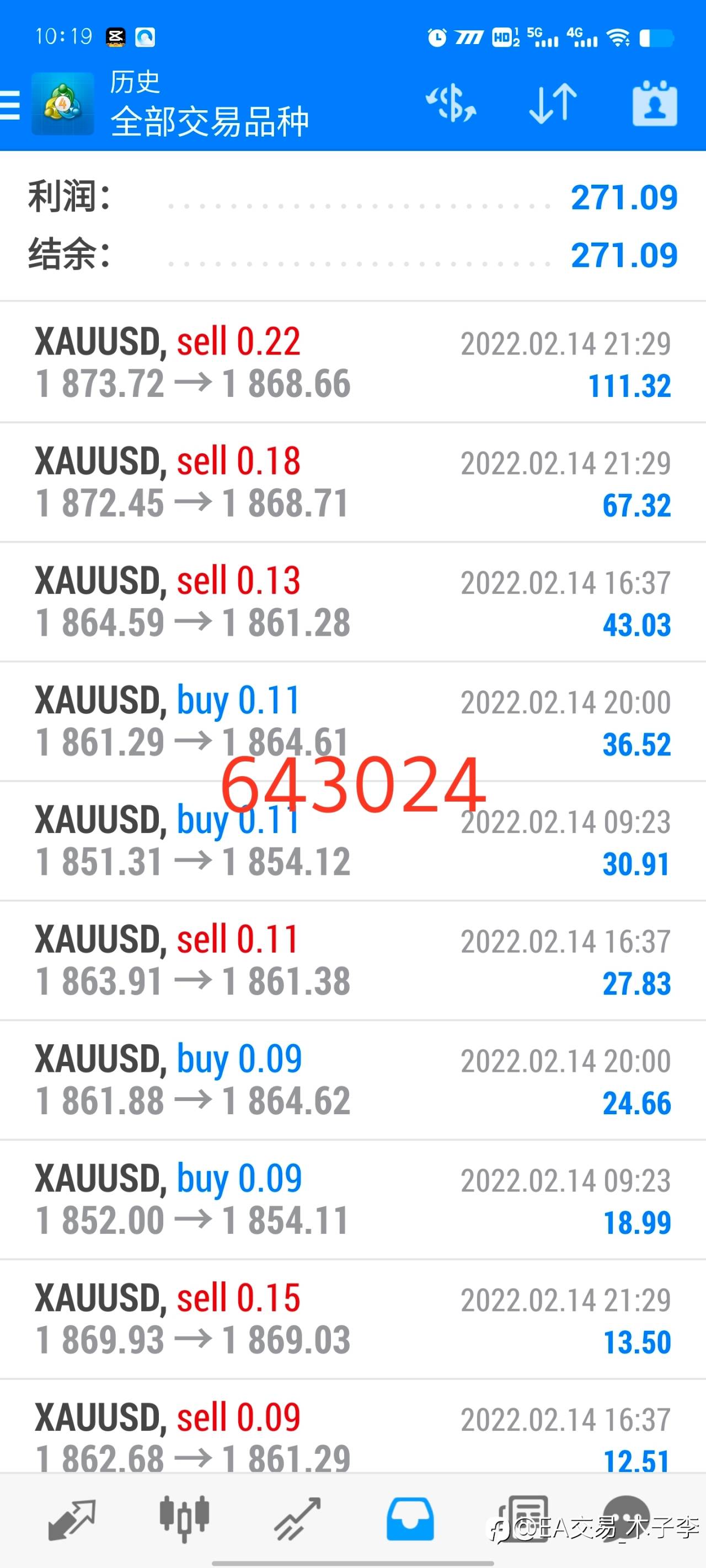Image resolution: width=706 pixels, height=1568 pixels.
Task: Go to the Trade tab
Action: pos(297,1519)
